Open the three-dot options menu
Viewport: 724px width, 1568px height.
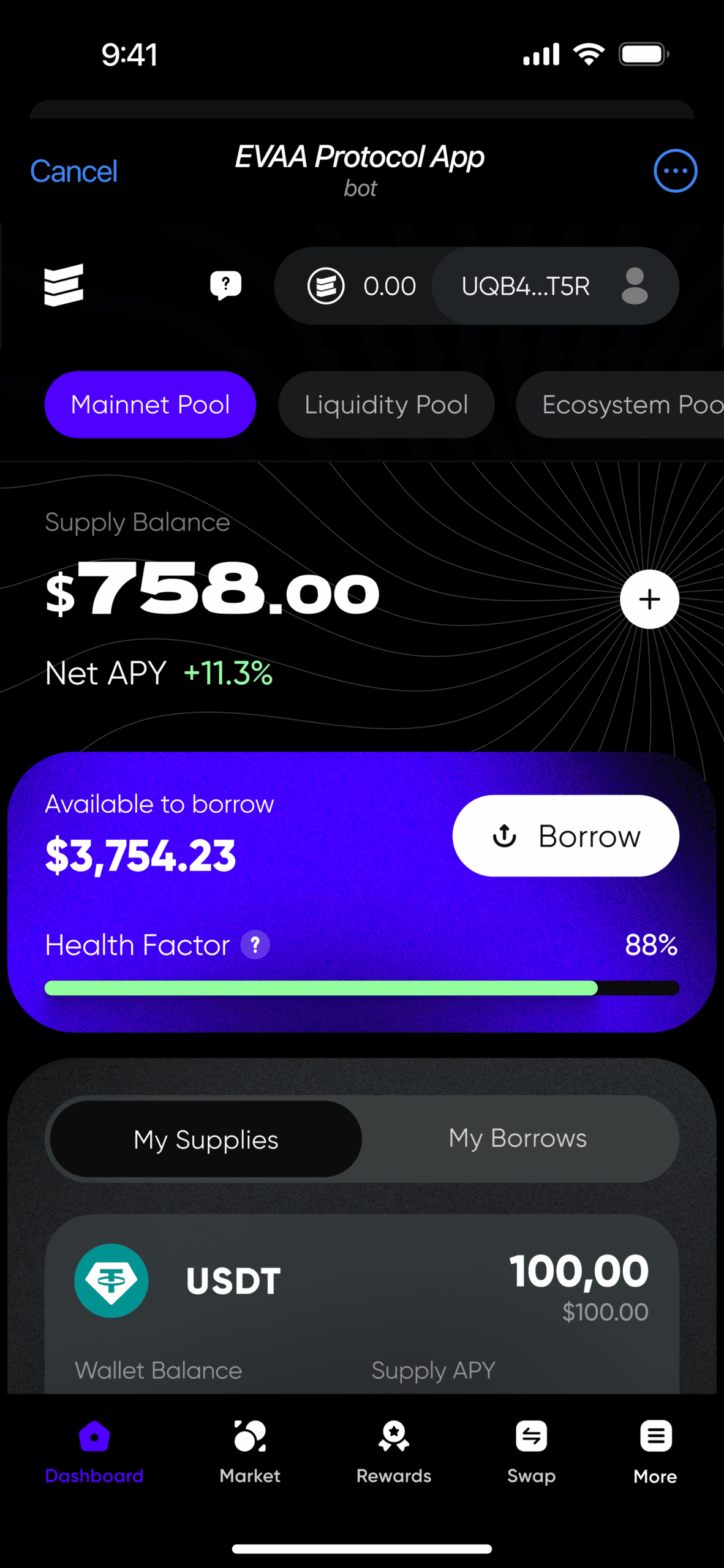coord(675,171)
